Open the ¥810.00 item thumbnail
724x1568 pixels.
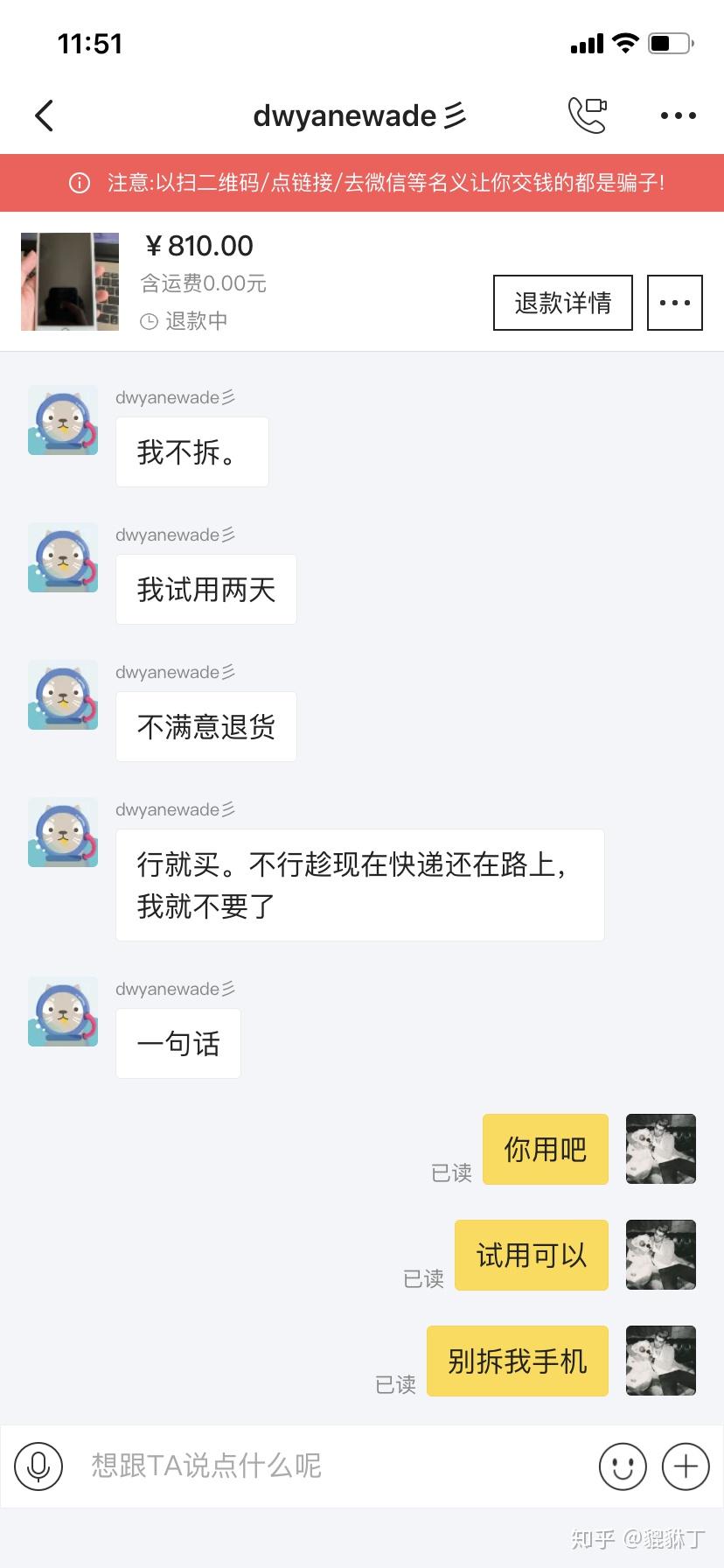point(70,282)
